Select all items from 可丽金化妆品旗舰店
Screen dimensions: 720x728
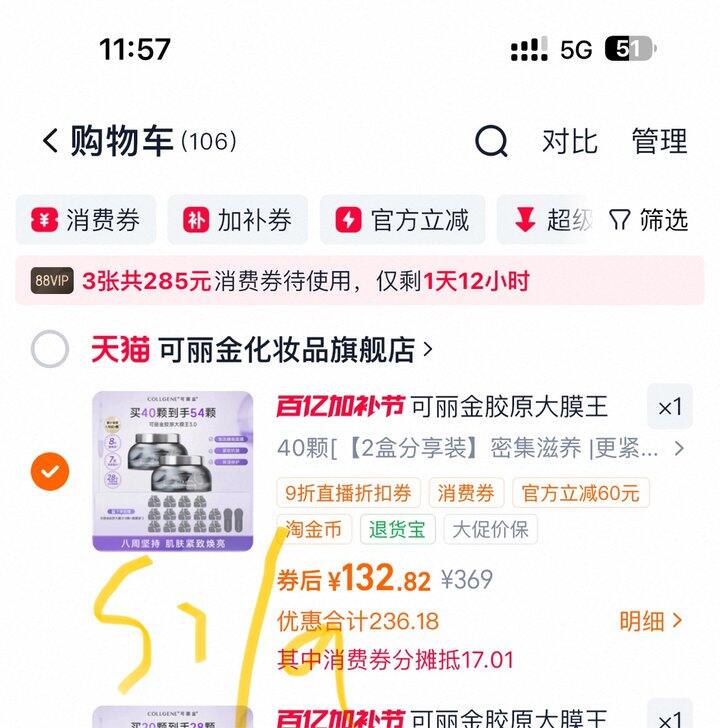point(50,350)
